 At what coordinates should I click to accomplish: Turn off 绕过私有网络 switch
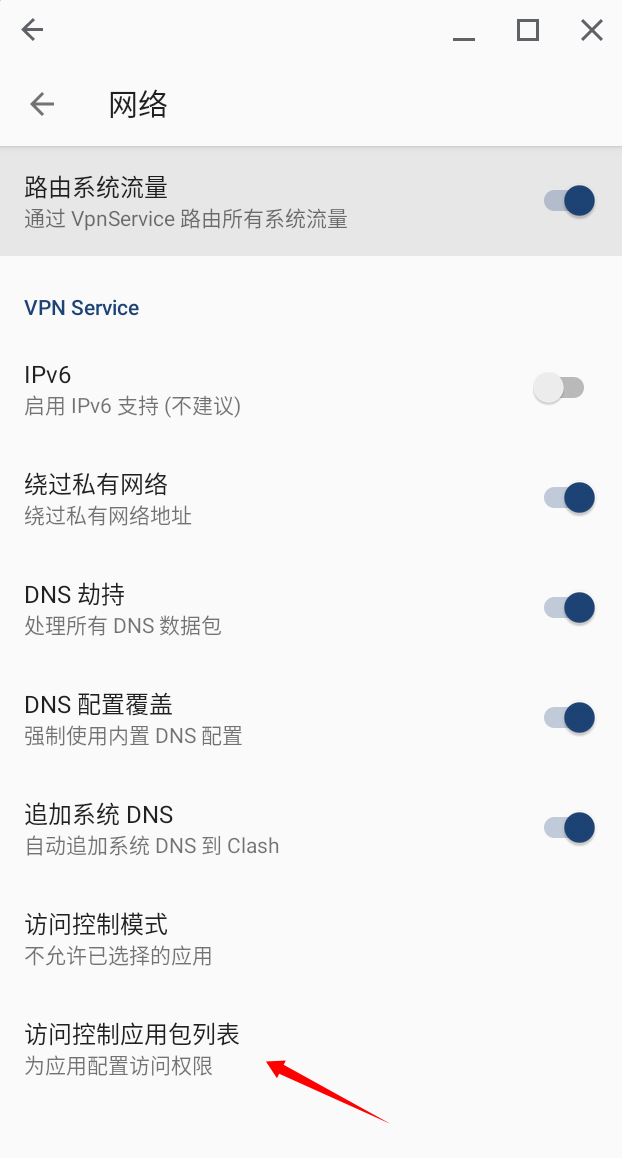[x=569, y=497]
